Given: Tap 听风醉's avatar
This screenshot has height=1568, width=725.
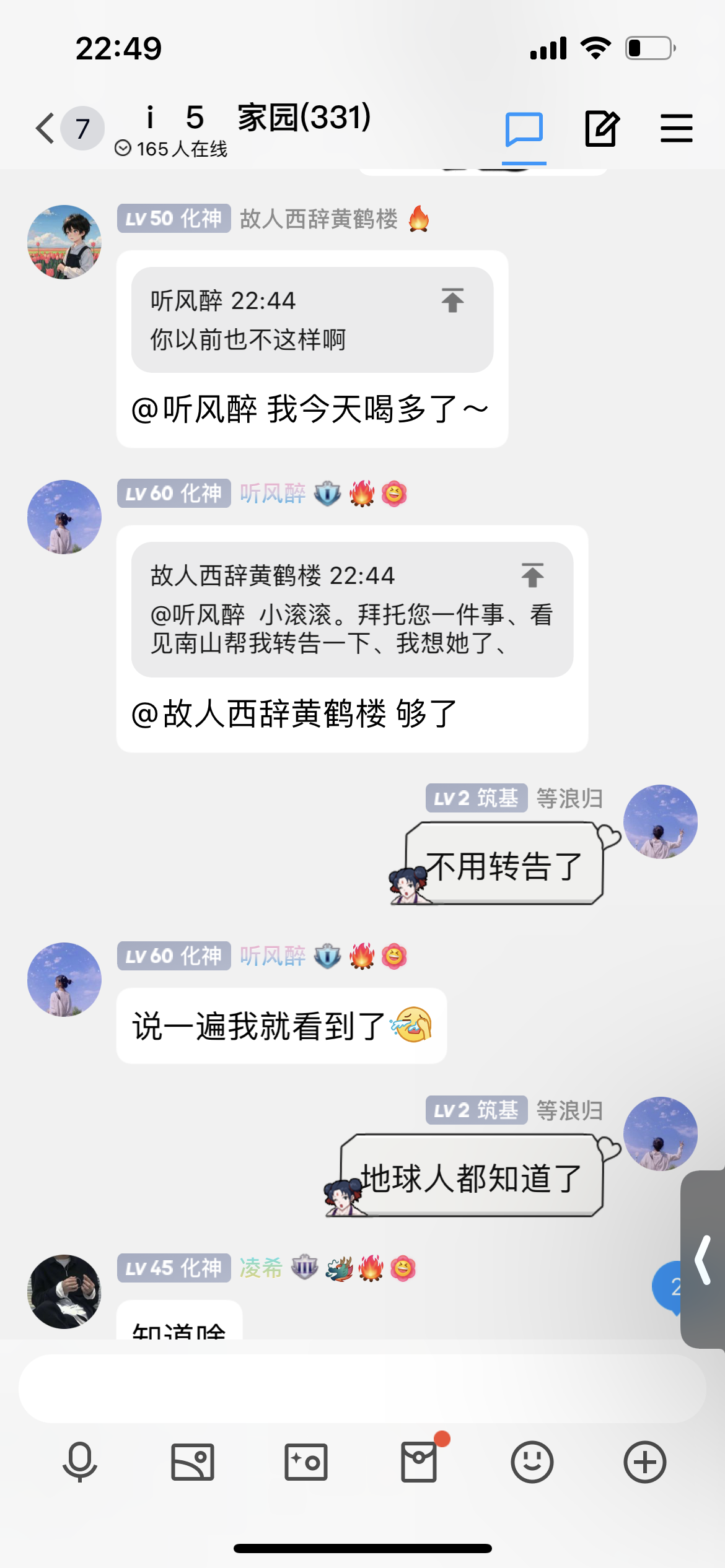Looking at the screenshot, I should click(64, 516).
